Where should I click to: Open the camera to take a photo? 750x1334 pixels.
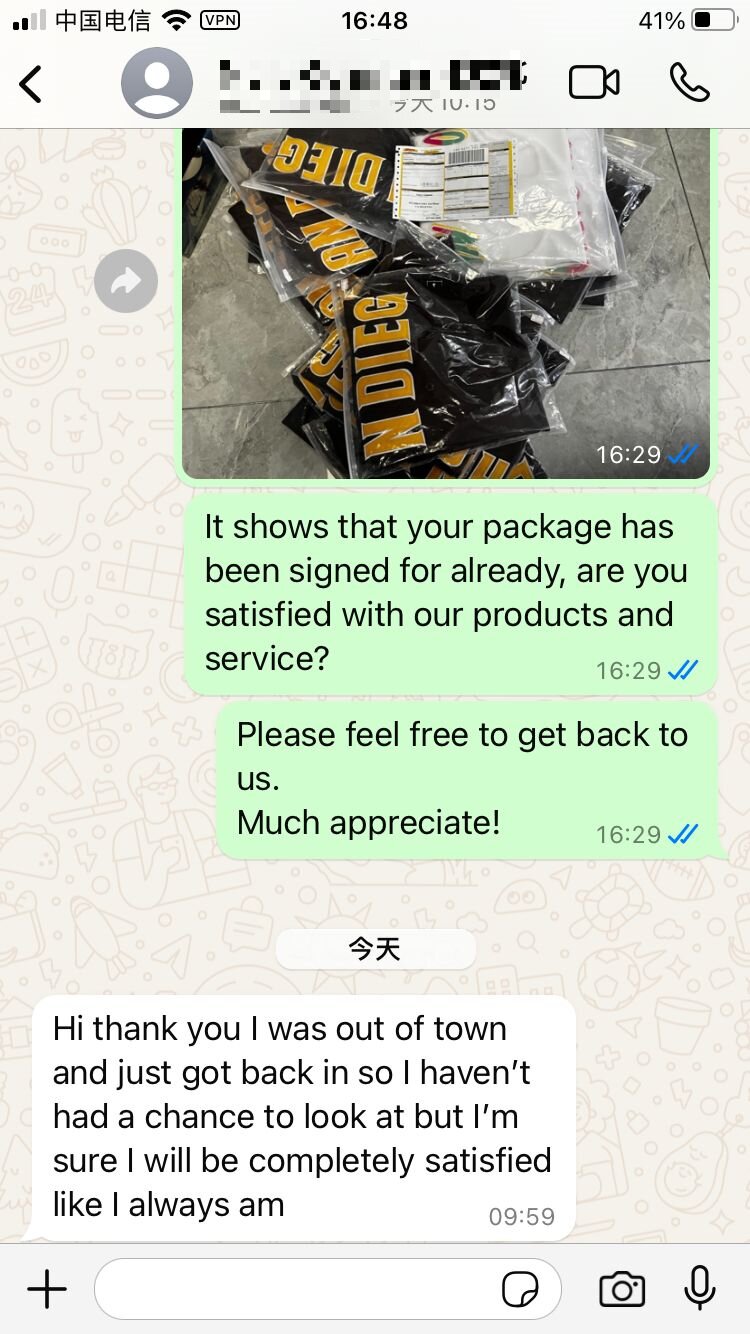point(622,1290)
